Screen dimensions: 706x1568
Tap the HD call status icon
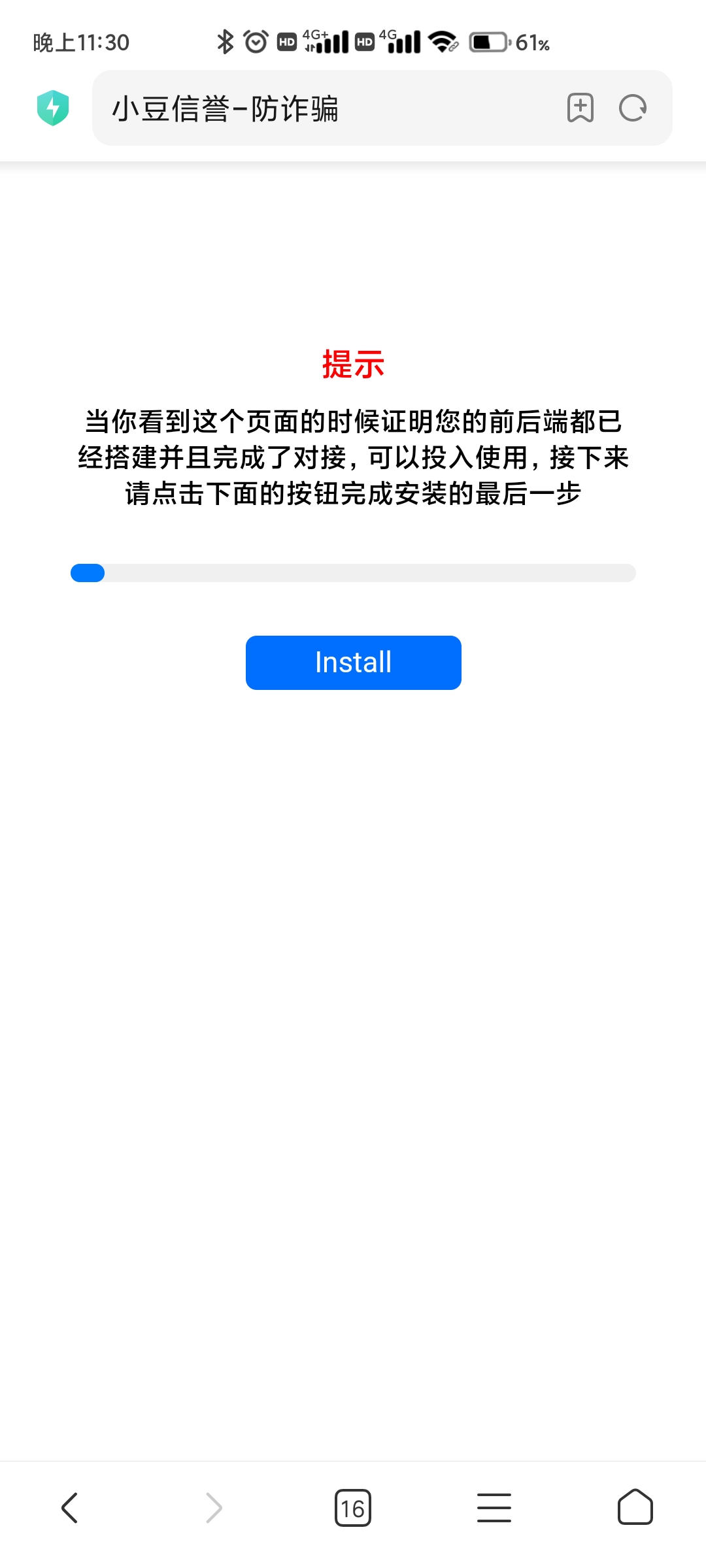[x=285, y=42]
